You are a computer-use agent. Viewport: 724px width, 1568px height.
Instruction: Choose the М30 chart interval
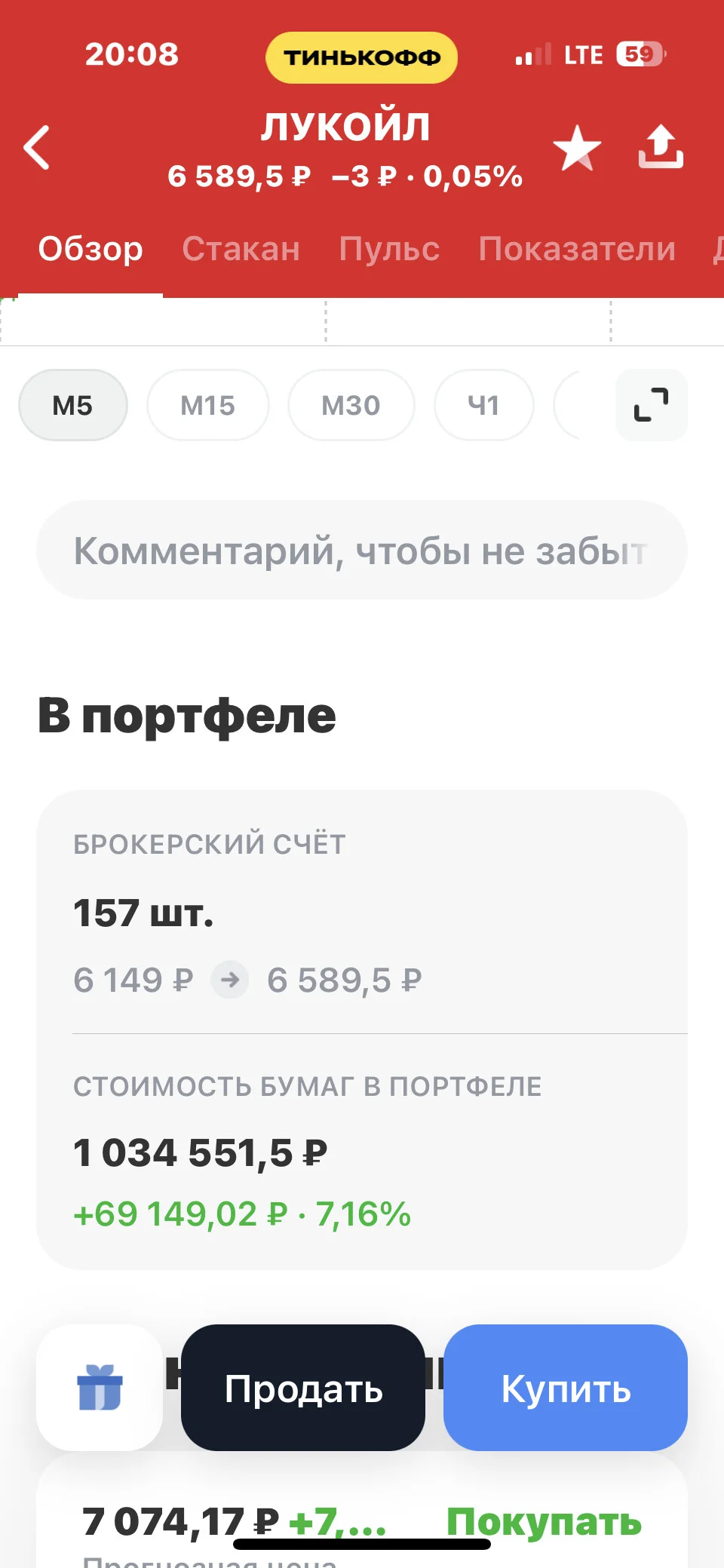(351, 405)
